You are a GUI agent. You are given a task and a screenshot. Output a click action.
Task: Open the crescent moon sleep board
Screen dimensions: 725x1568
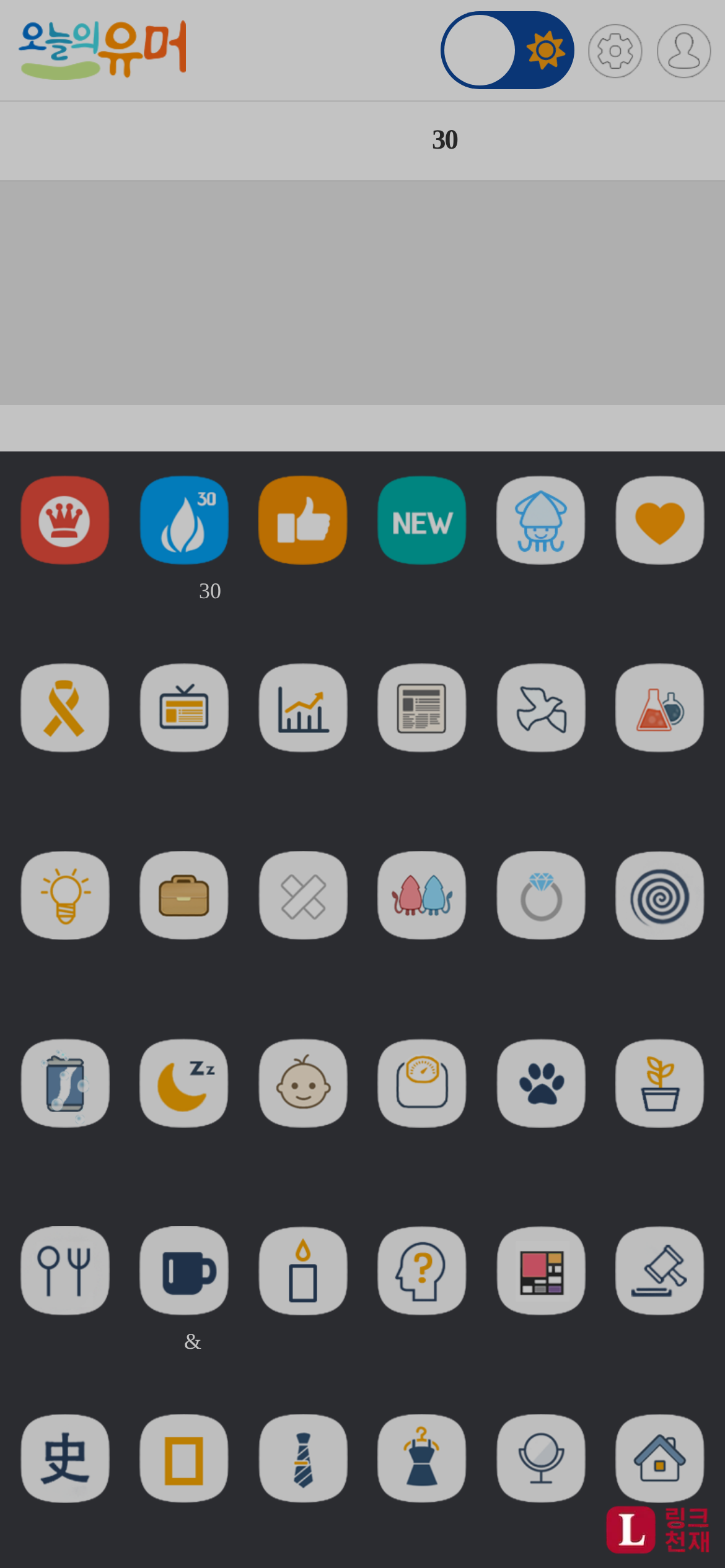[x=184, y=1083]
